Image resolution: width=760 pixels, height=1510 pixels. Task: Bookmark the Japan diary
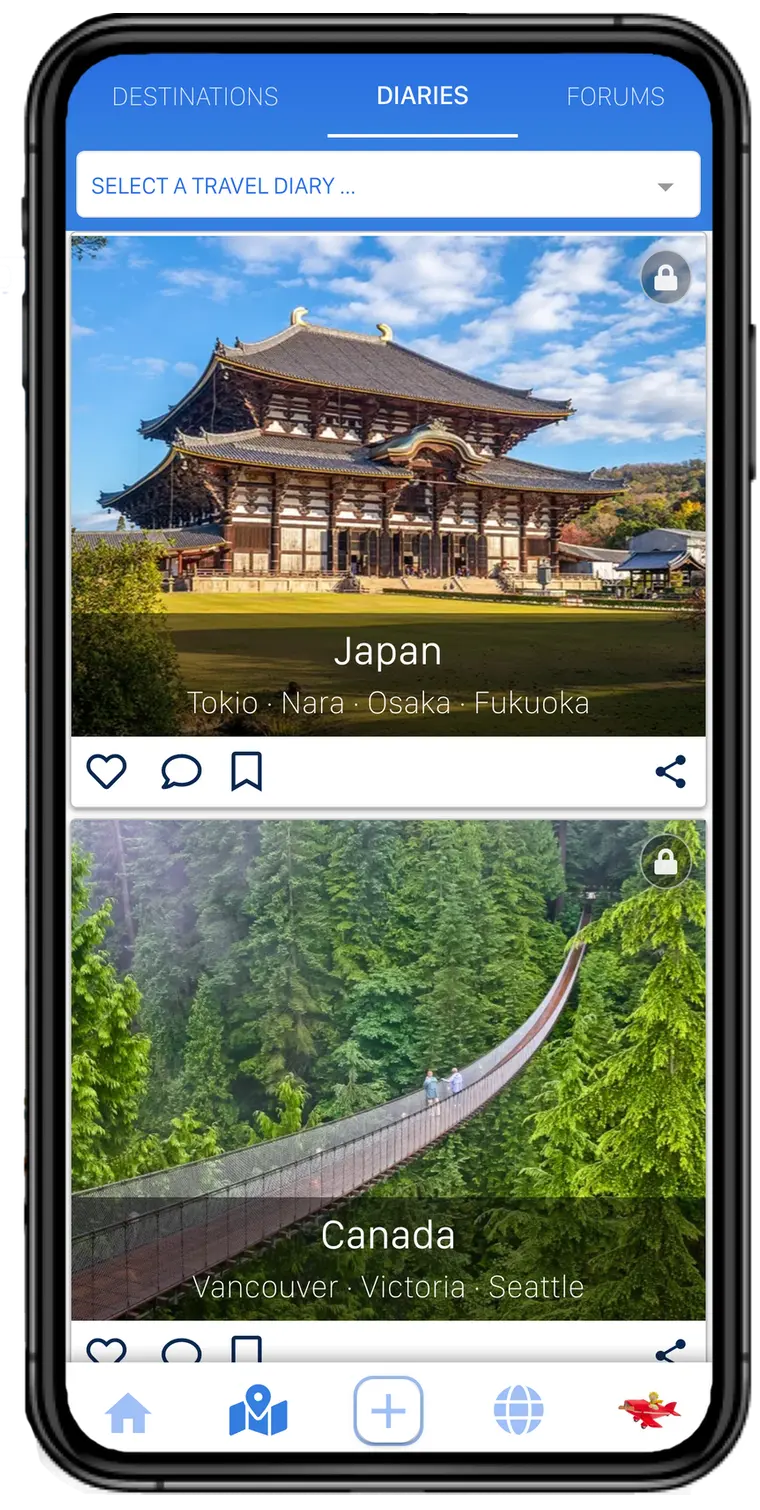(x=246, y=772)
